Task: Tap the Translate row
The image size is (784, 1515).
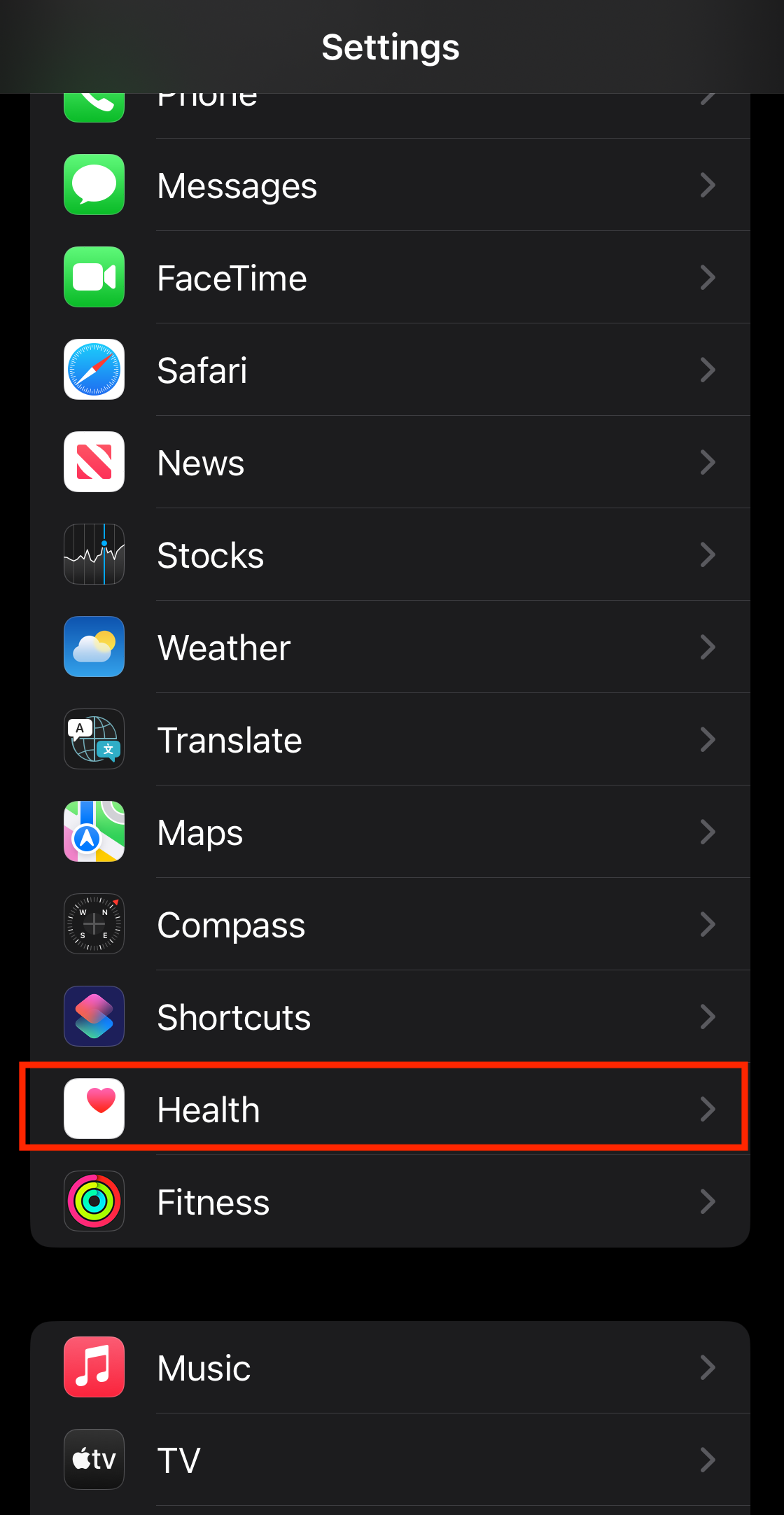Action: coord(390,739)
